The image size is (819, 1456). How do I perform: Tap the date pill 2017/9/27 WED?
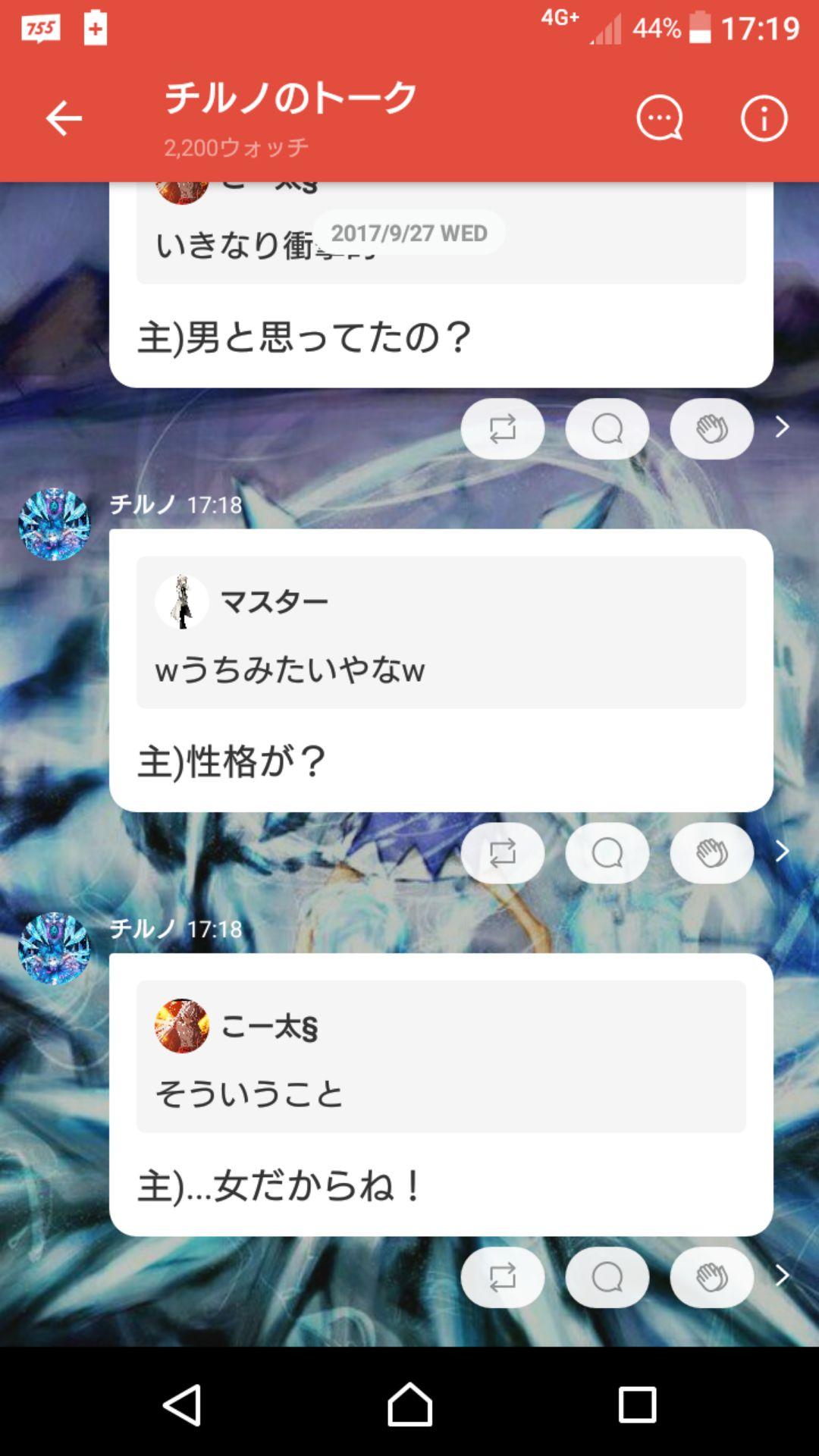(x=409, y=234)
